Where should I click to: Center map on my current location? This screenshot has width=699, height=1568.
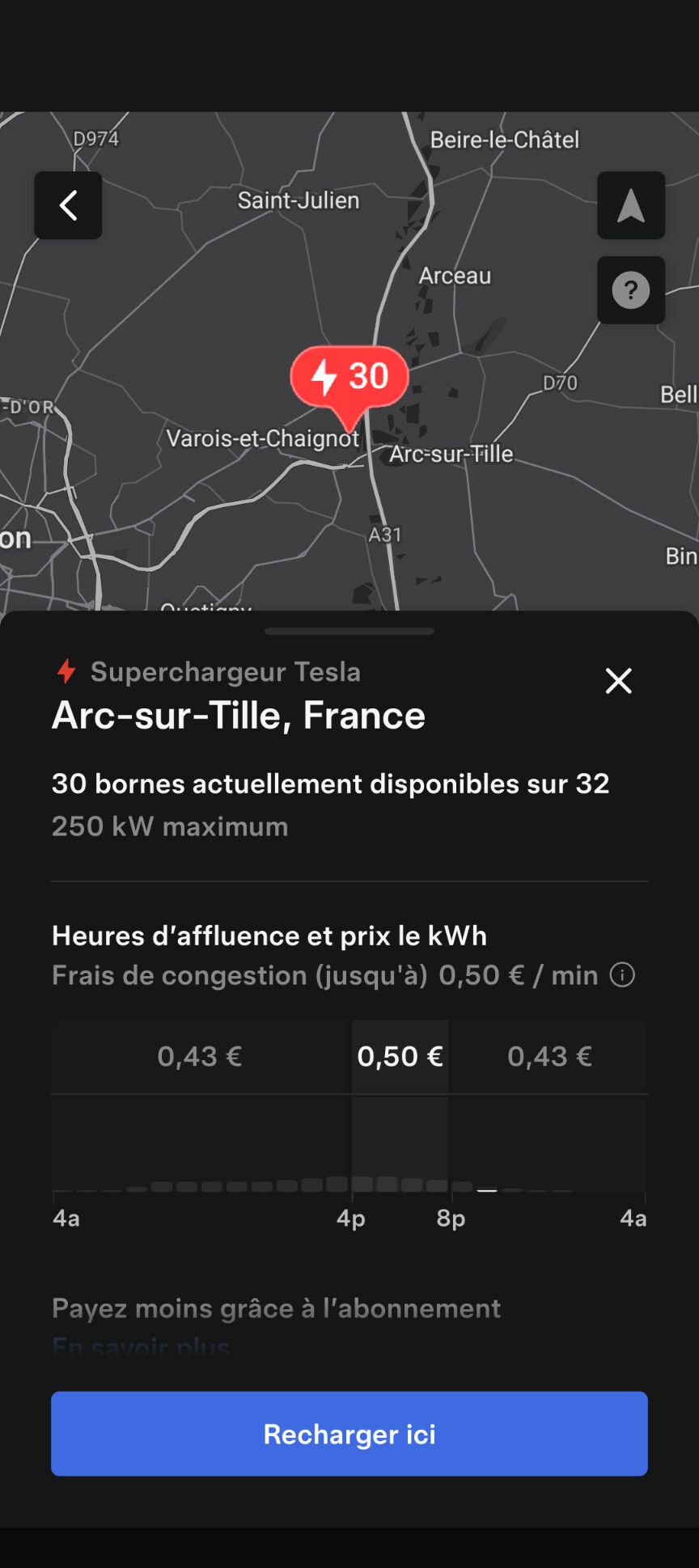[x=631, y=205]
